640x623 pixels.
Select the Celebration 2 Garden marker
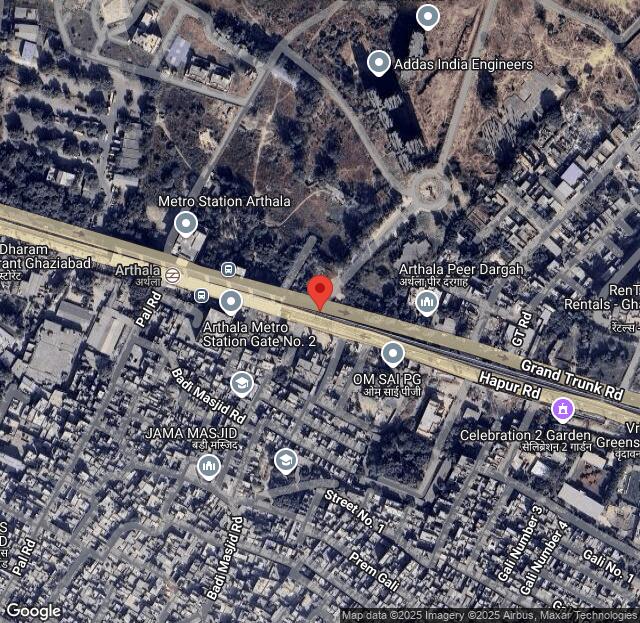tap(562, 409)
